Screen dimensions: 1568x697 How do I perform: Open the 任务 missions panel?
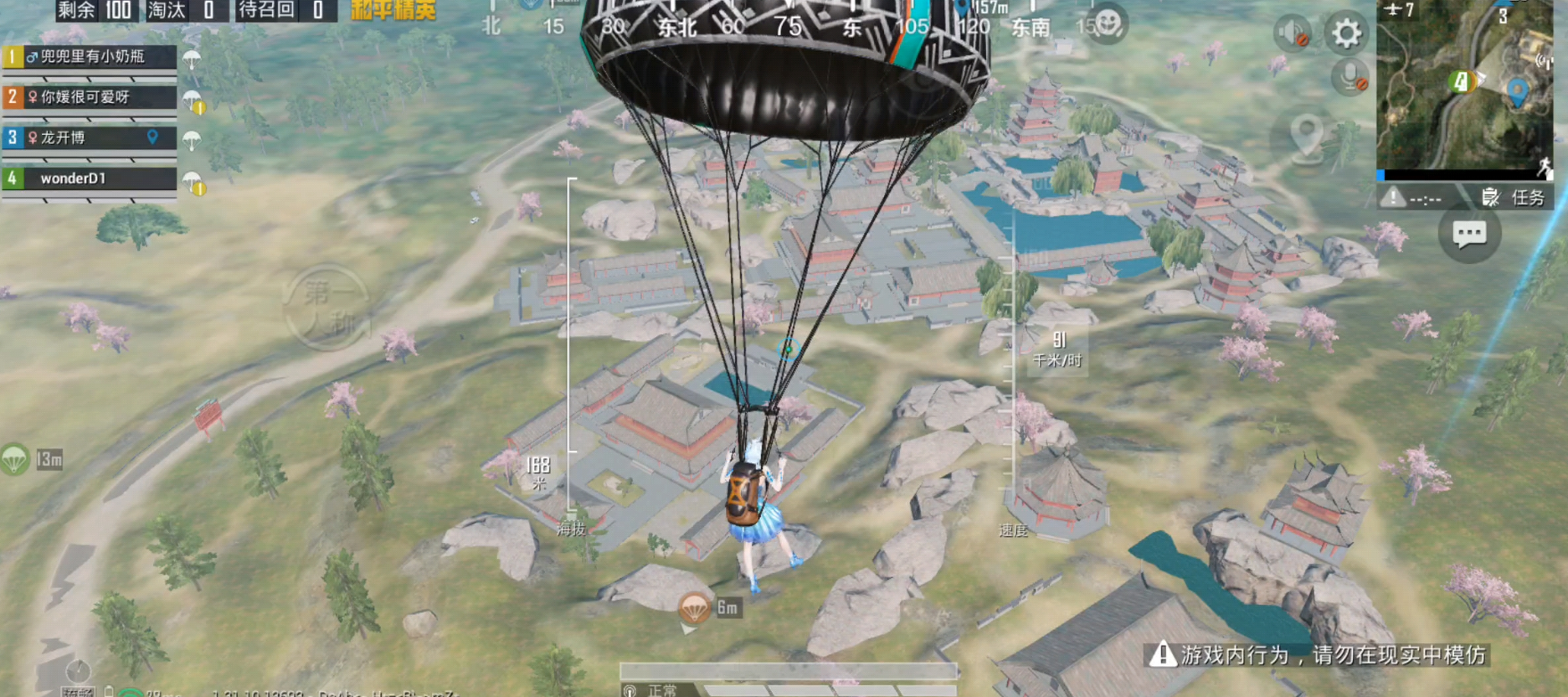pos(1515,198)
